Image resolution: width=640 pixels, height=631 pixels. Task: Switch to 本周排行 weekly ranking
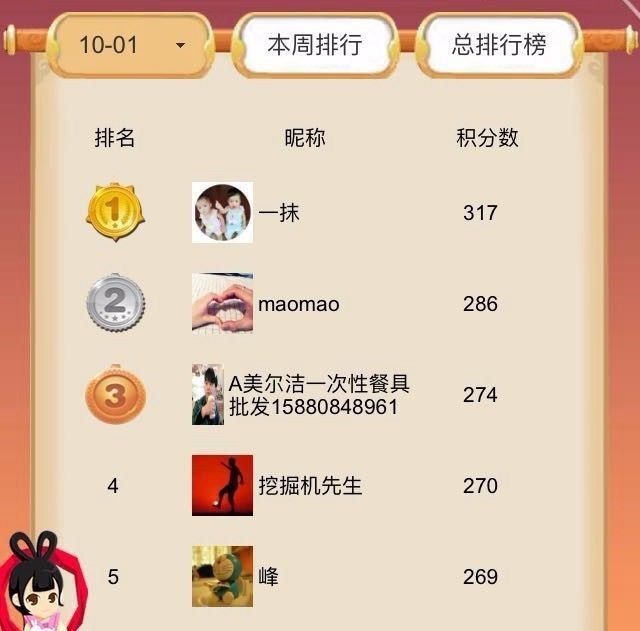pyautogui.click(x=314, y=45)
